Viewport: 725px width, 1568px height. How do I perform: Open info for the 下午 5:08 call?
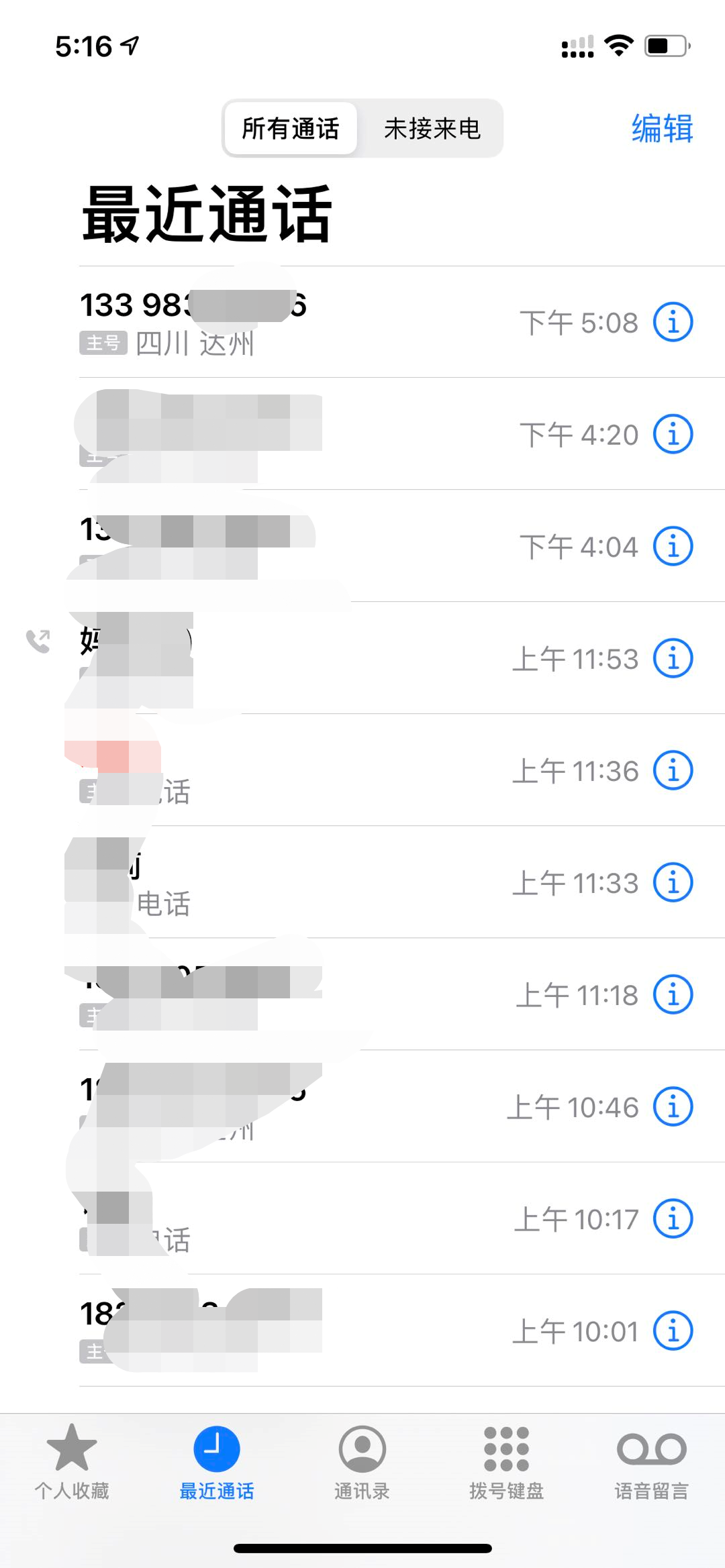(x=673, y=322)
